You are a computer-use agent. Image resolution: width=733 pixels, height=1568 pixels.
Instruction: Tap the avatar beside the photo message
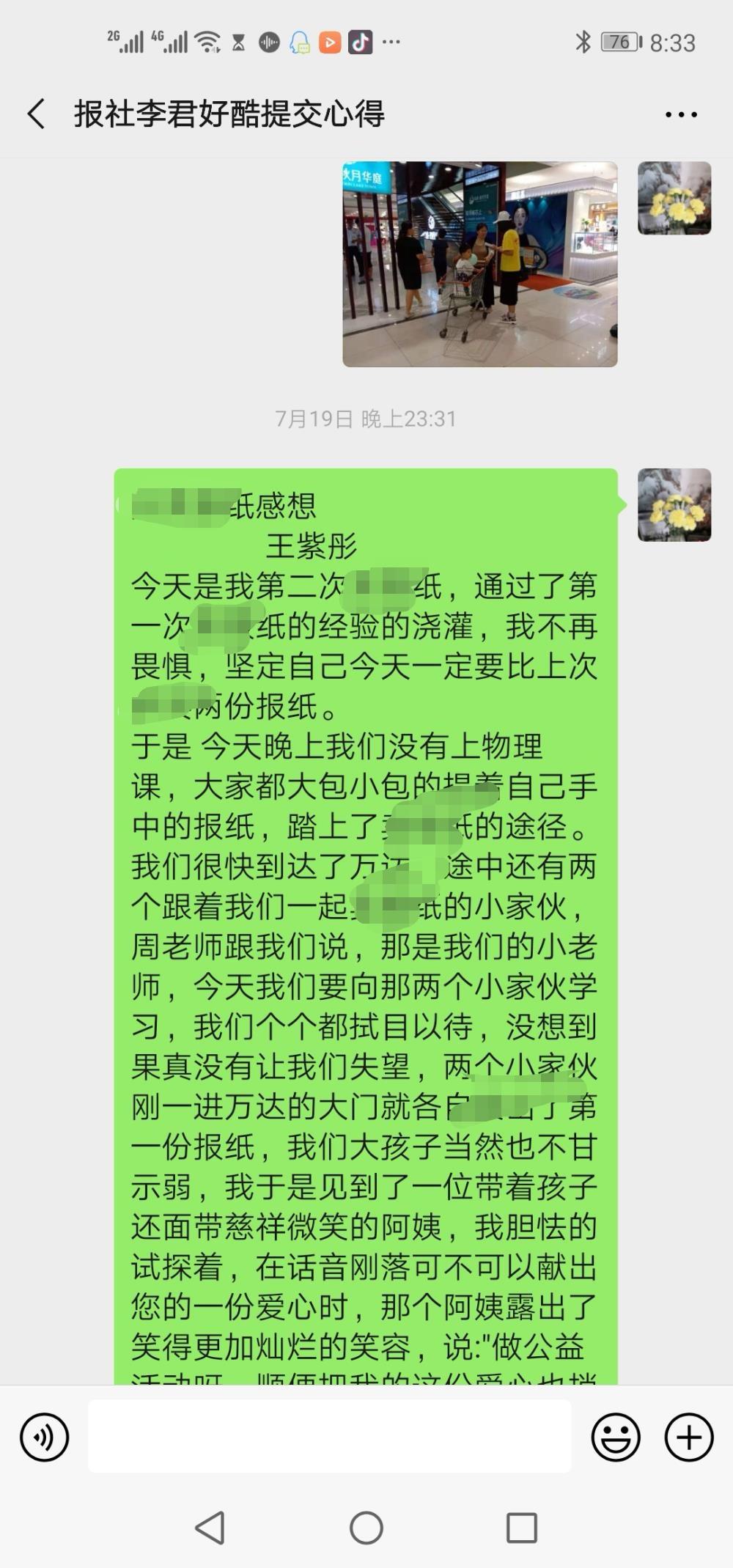point(674,198)
